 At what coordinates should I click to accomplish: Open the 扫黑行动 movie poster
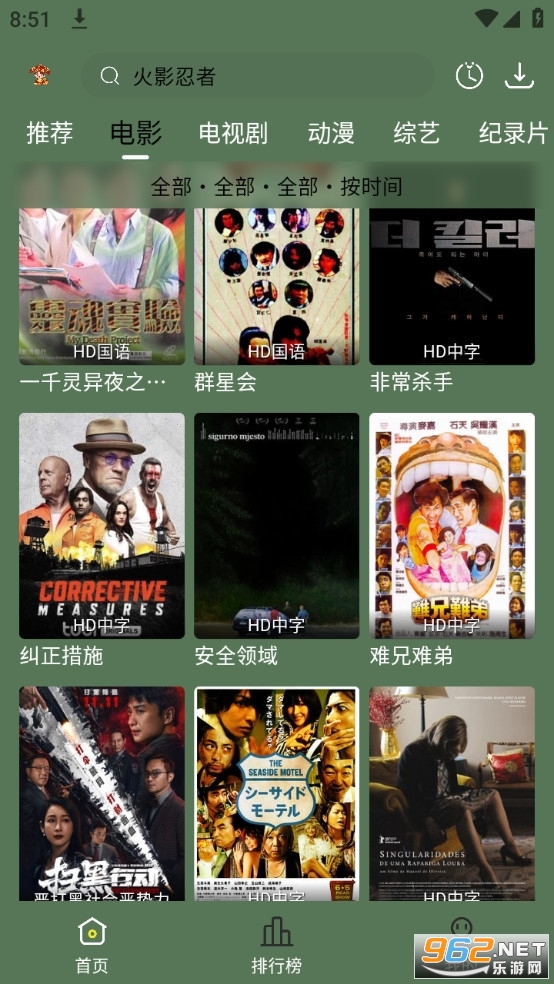pos(102,793)
